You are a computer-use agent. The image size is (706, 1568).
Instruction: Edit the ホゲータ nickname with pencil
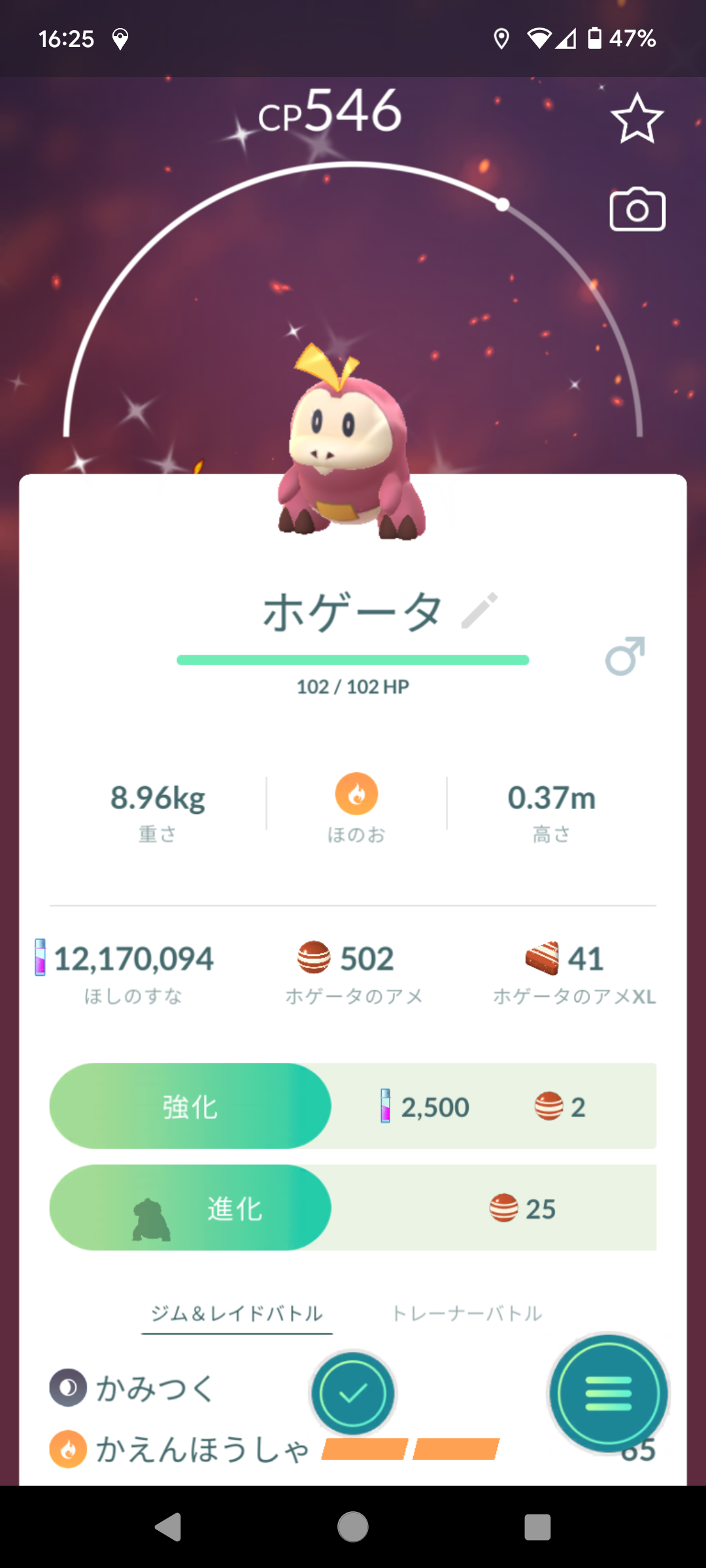(479, 611)
